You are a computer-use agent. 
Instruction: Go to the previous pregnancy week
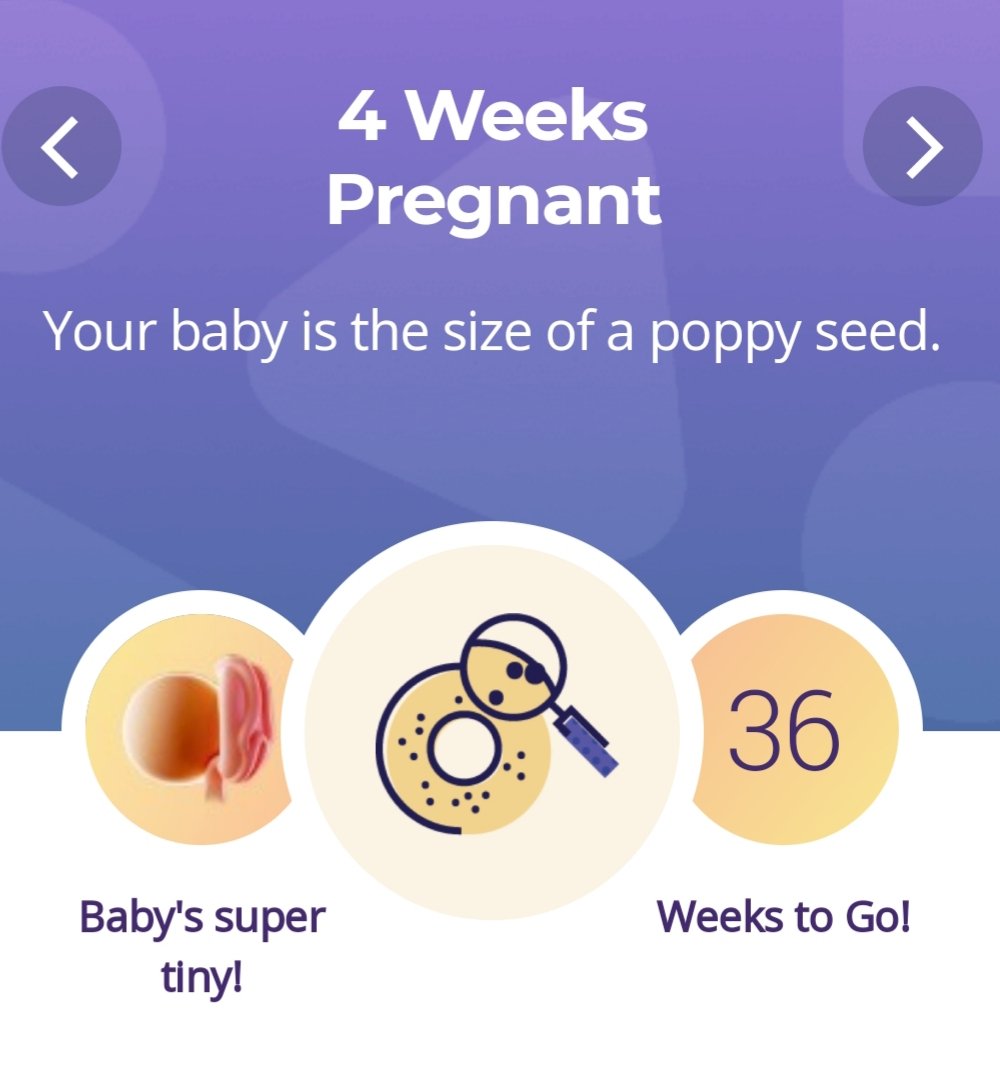[x=61, y=147]
